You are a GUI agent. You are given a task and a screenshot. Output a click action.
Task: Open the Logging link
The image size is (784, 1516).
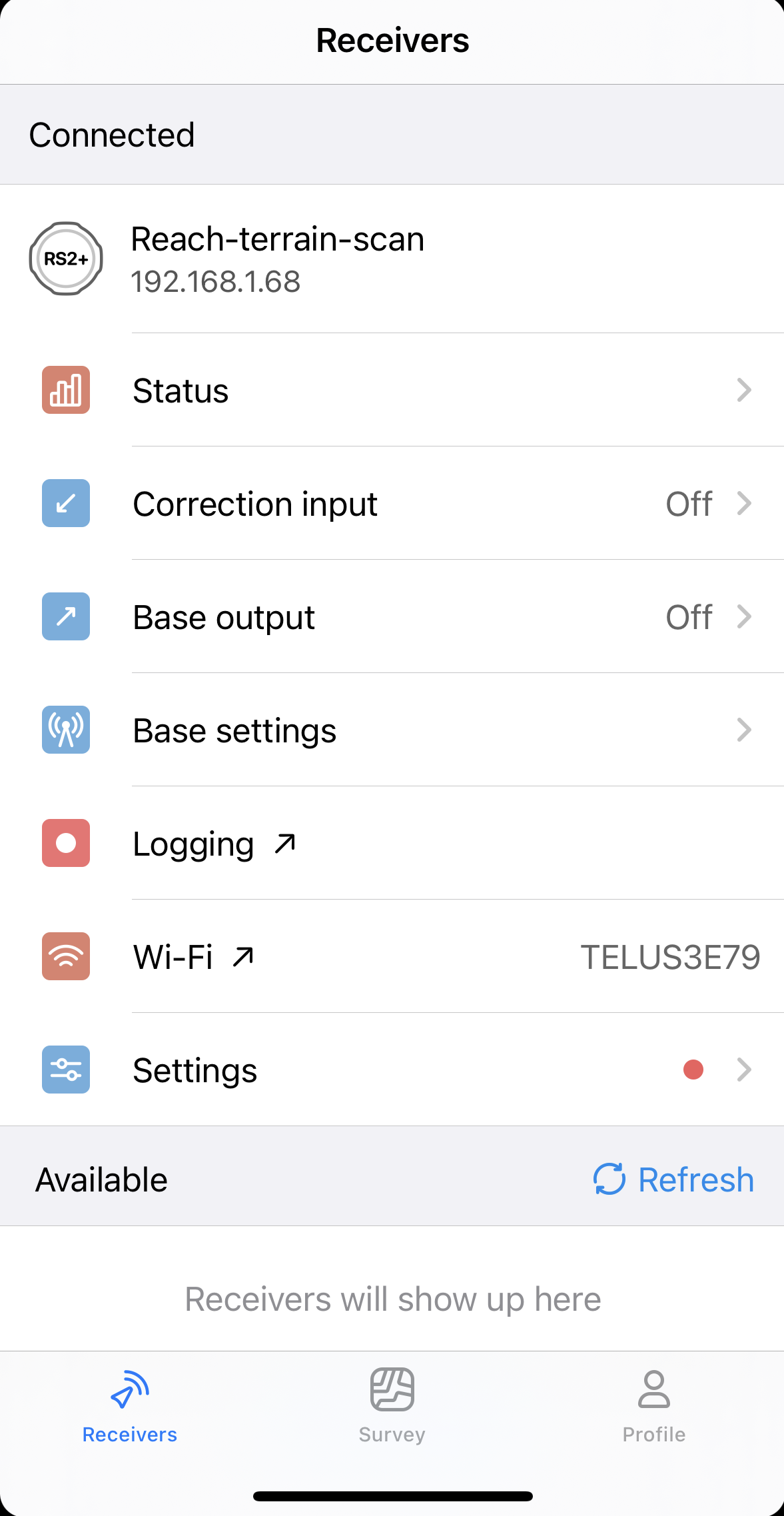click(x=392, y=843)
